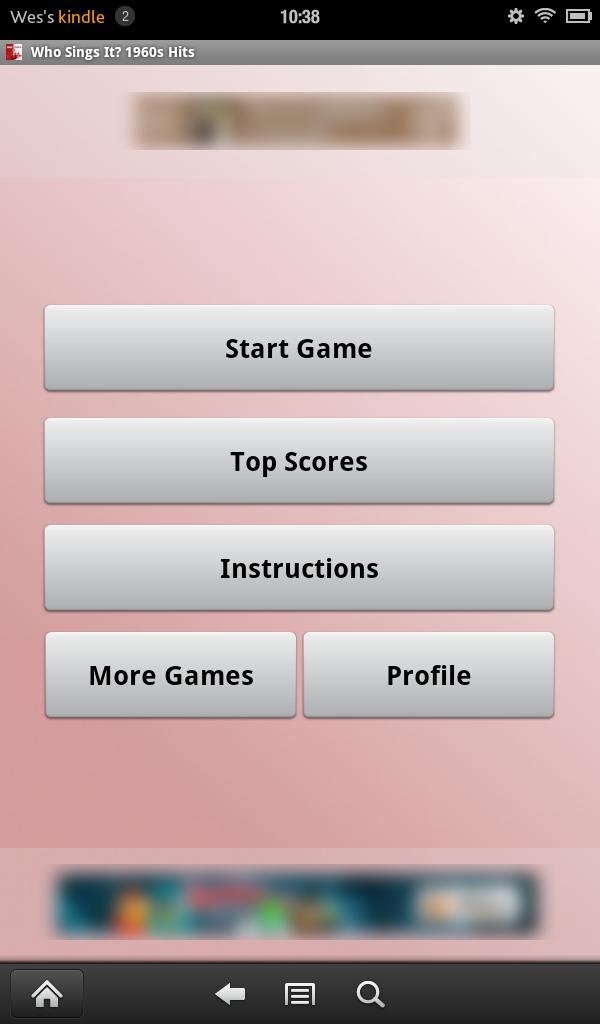Open the Top Scores screen
The height and width of the screenshot is (1024, 600).
(299, 461)
